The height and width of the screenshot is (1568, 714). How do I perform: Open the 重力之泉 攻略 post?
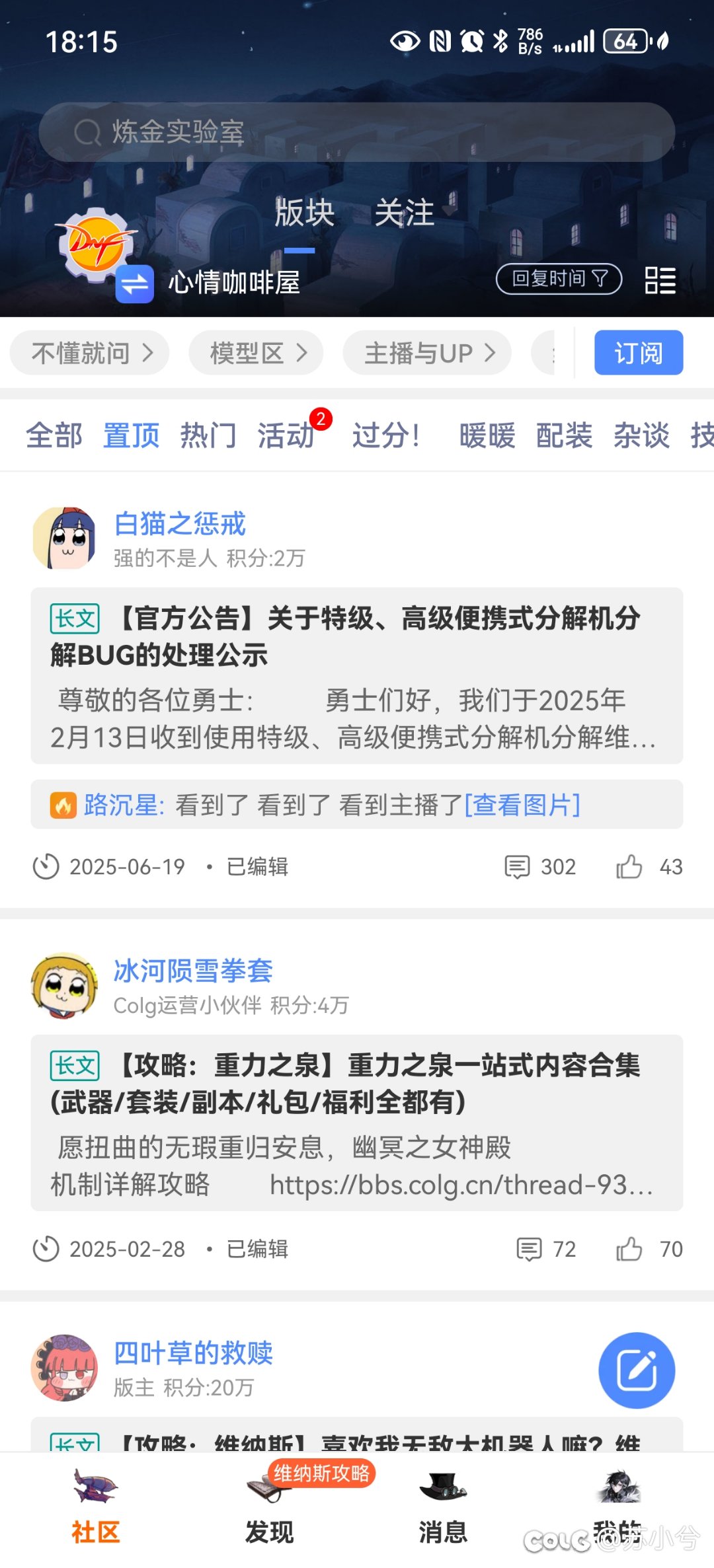click(x=357, y=1123)
